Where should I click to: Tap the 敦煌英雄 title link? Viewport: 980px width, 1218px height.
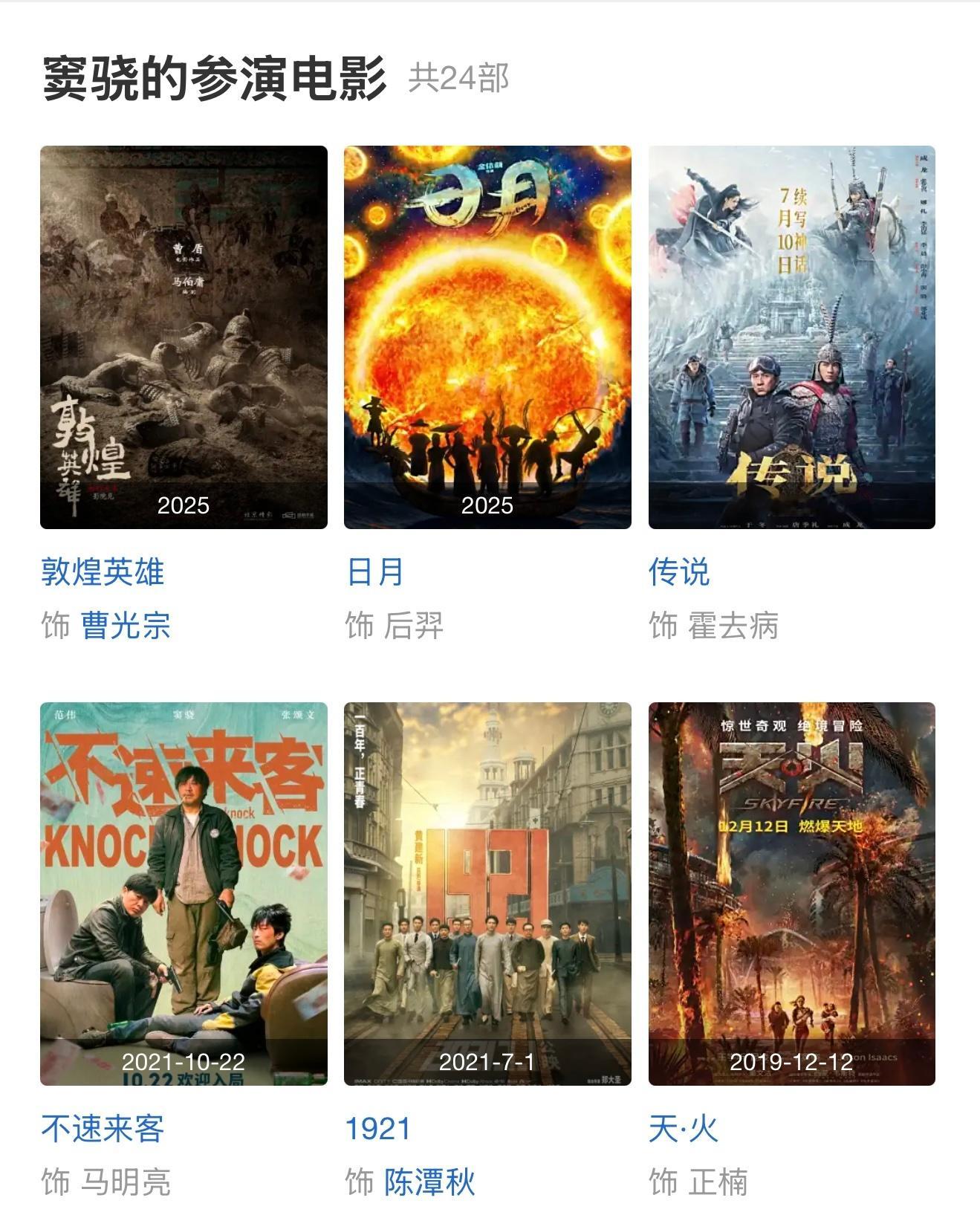103,572
